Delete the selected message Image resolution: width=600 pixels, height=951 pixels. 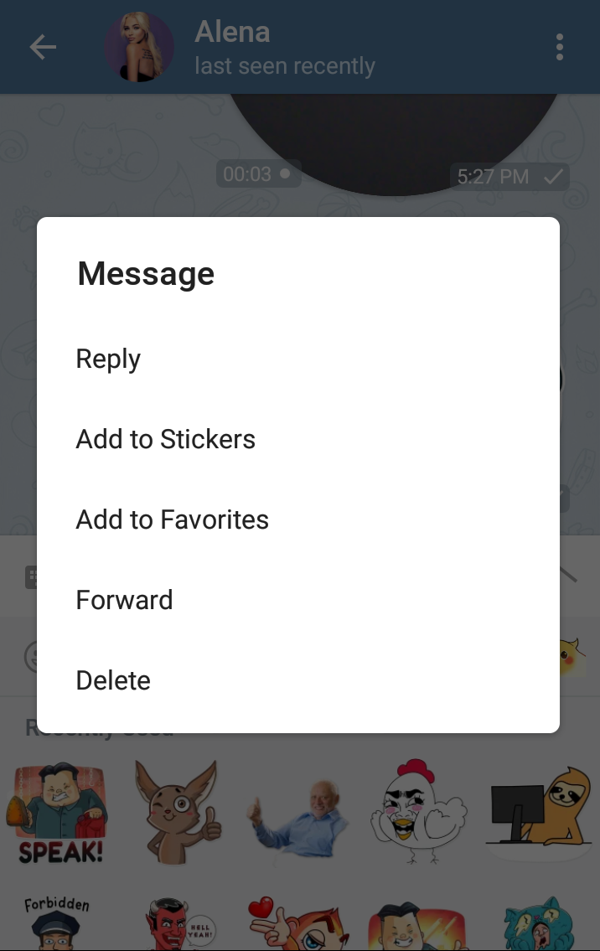tap(113, 680)
